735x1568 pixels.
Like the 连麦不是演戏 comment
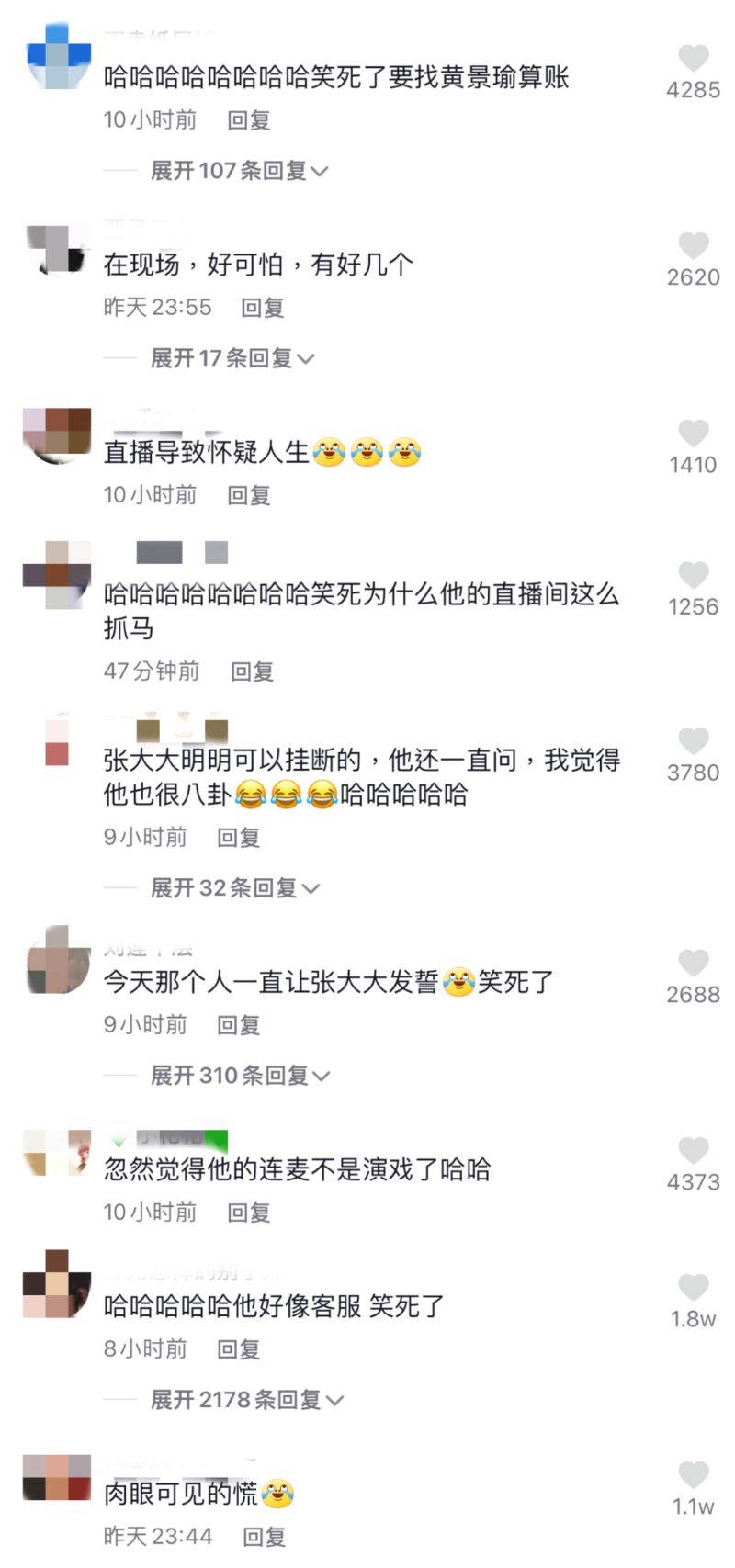point(693,1151)
